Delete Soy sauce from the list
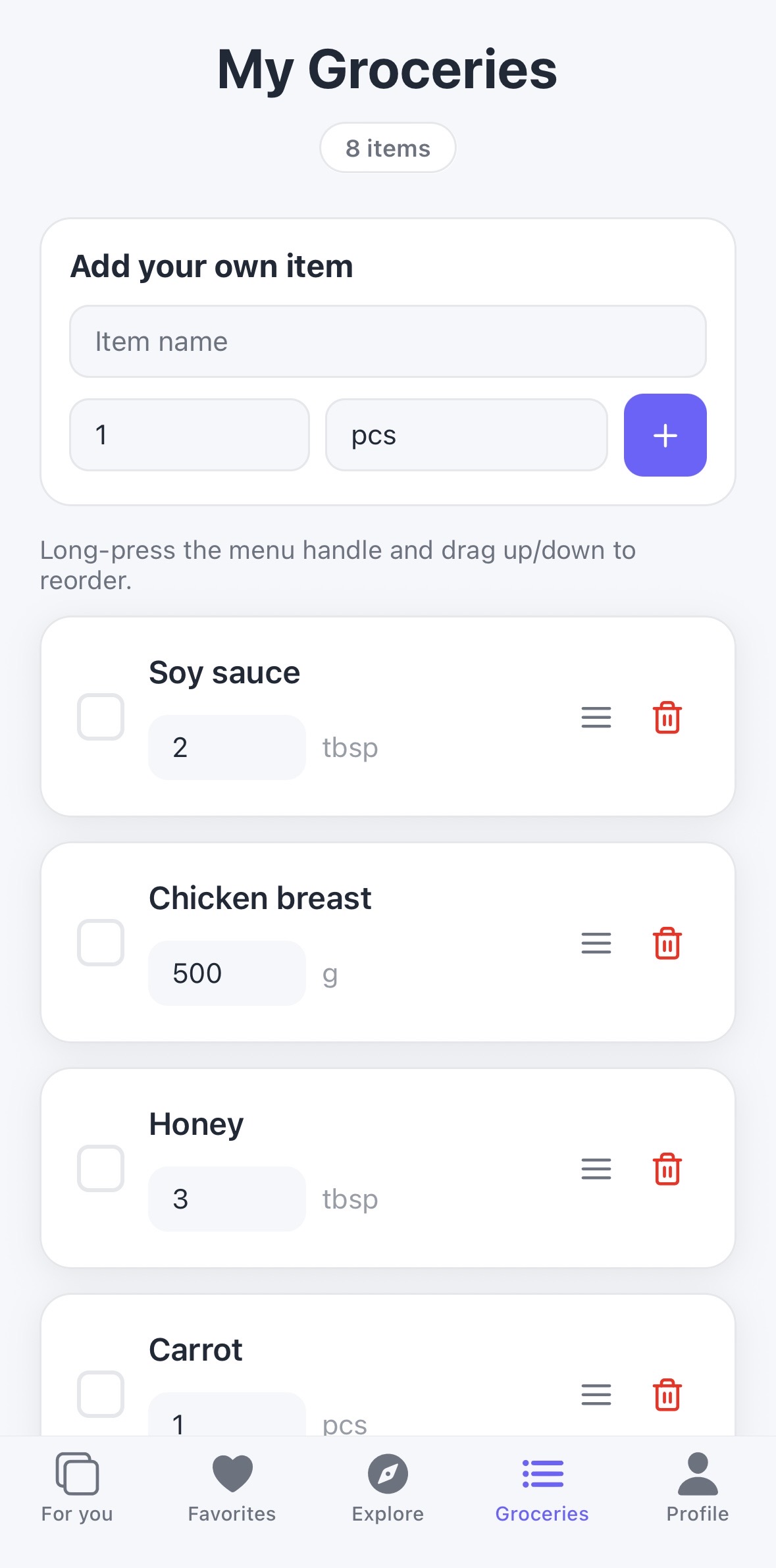The height and width of the screenshot is (1568, 776). tap(667, 717)
